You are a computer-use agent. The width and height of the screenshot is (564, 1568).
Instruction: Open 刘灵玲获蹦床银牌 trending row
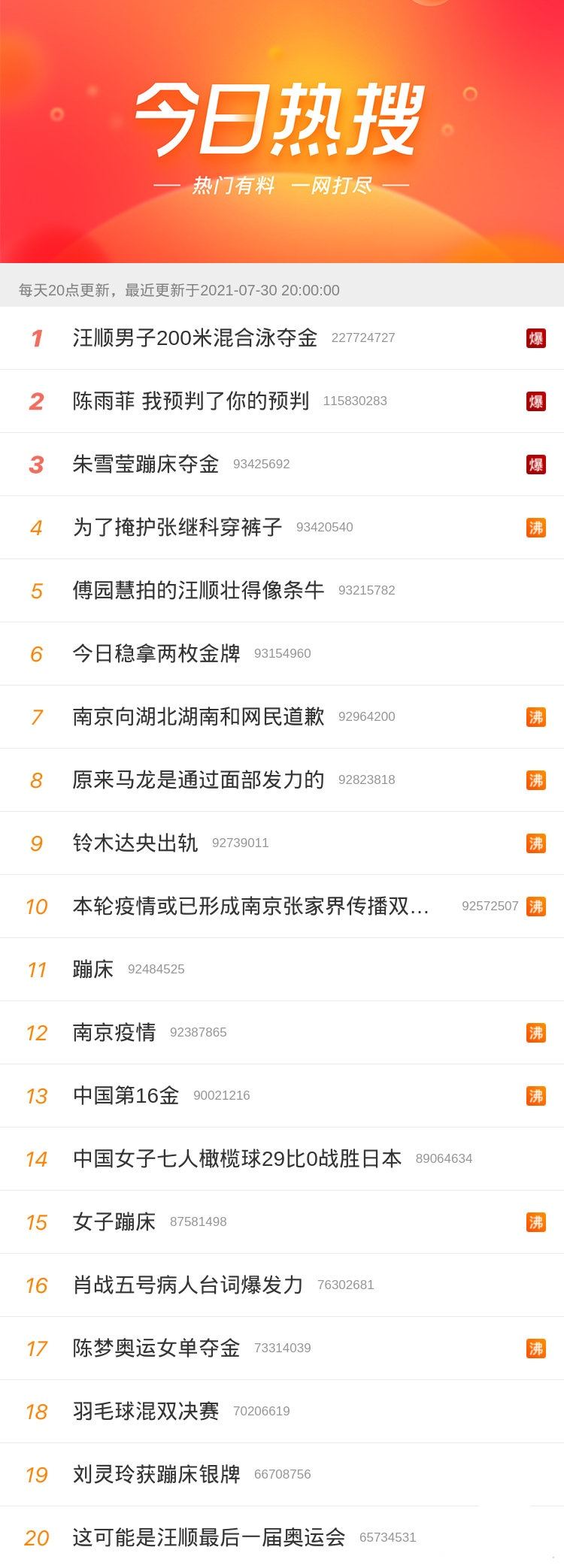(156, 1475)
